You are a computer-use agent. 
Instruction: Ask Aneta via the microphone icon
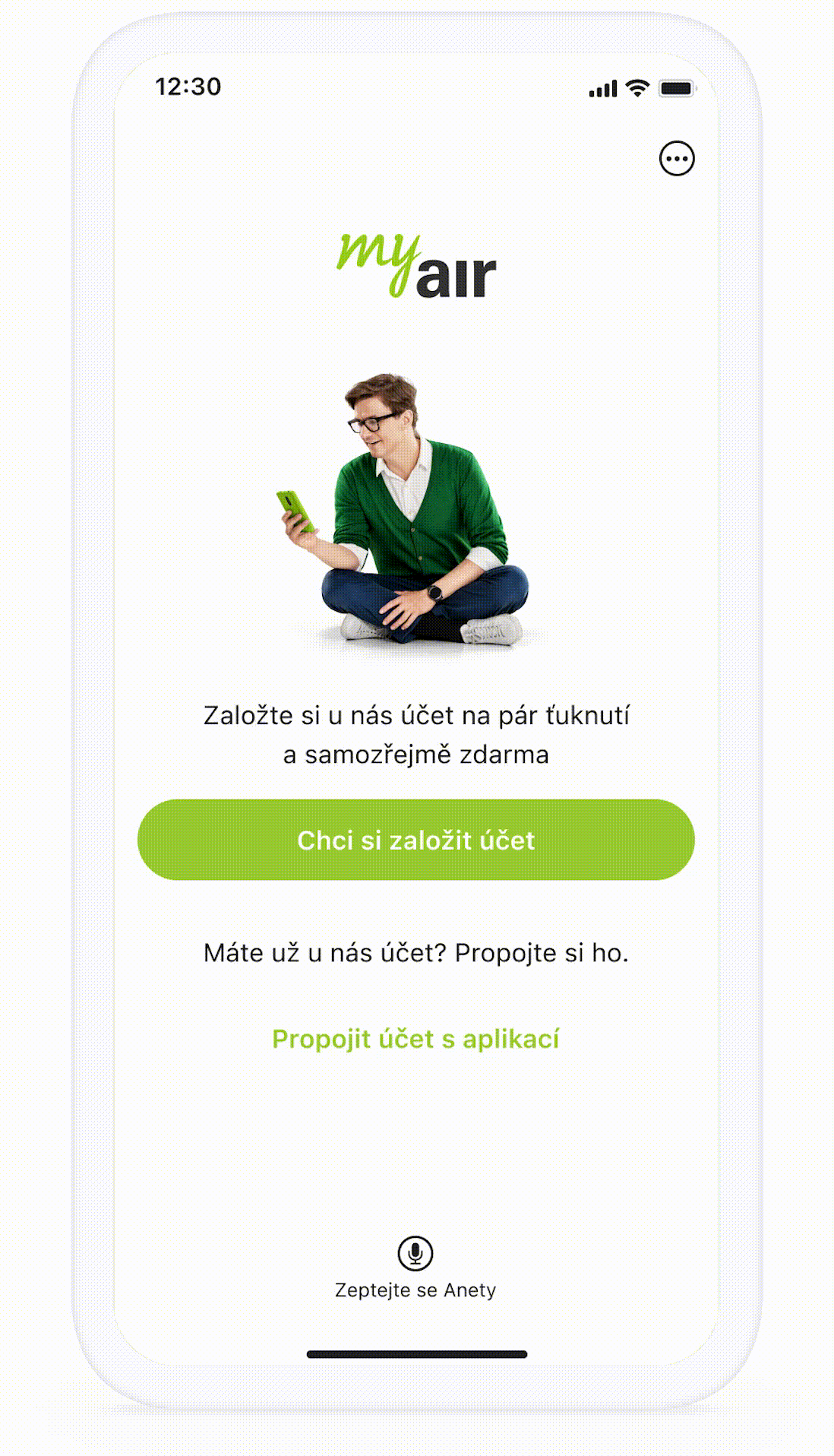[x=415, y=1253]
